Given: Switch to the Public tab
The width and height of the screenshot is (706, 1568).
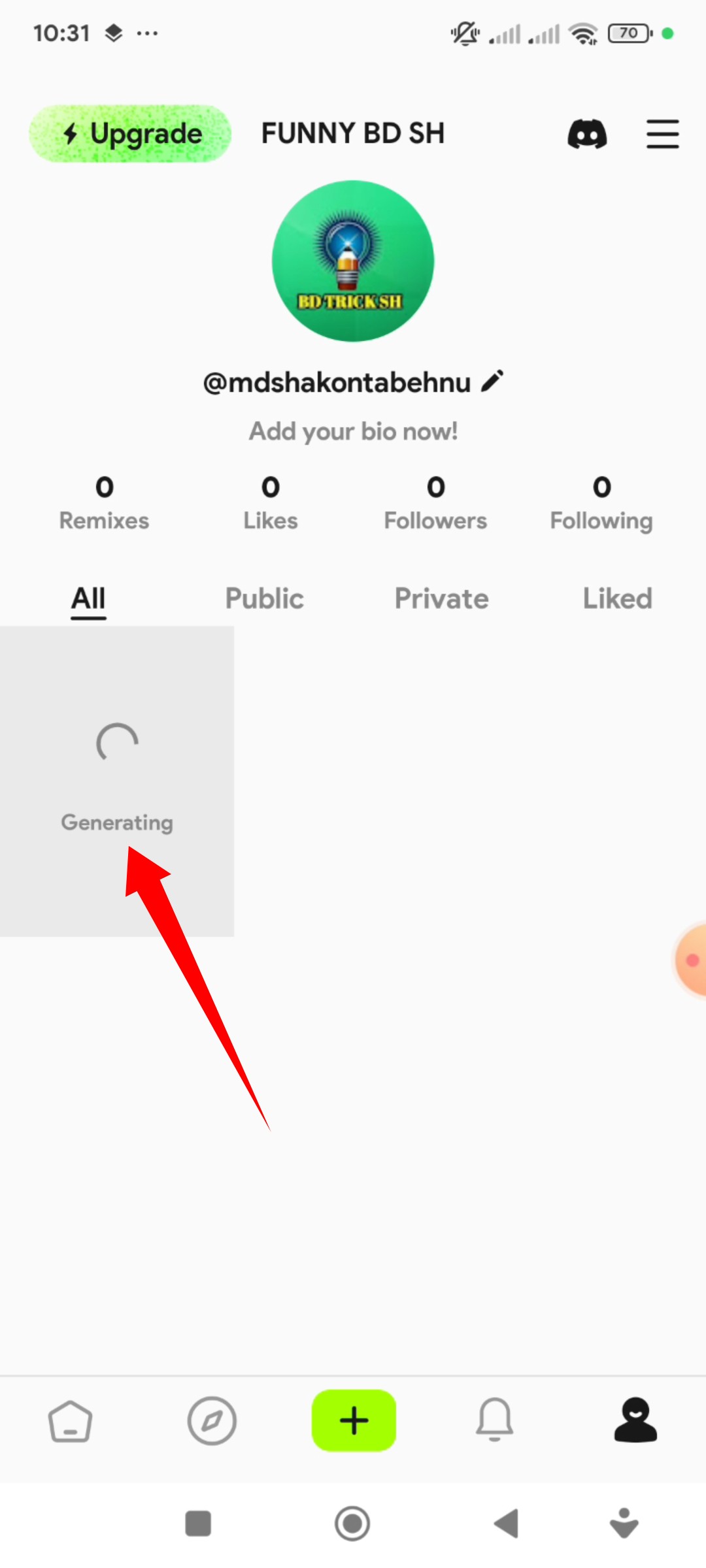Looking at the screenshot, I should pyautogui.click(x=264, y=598).
